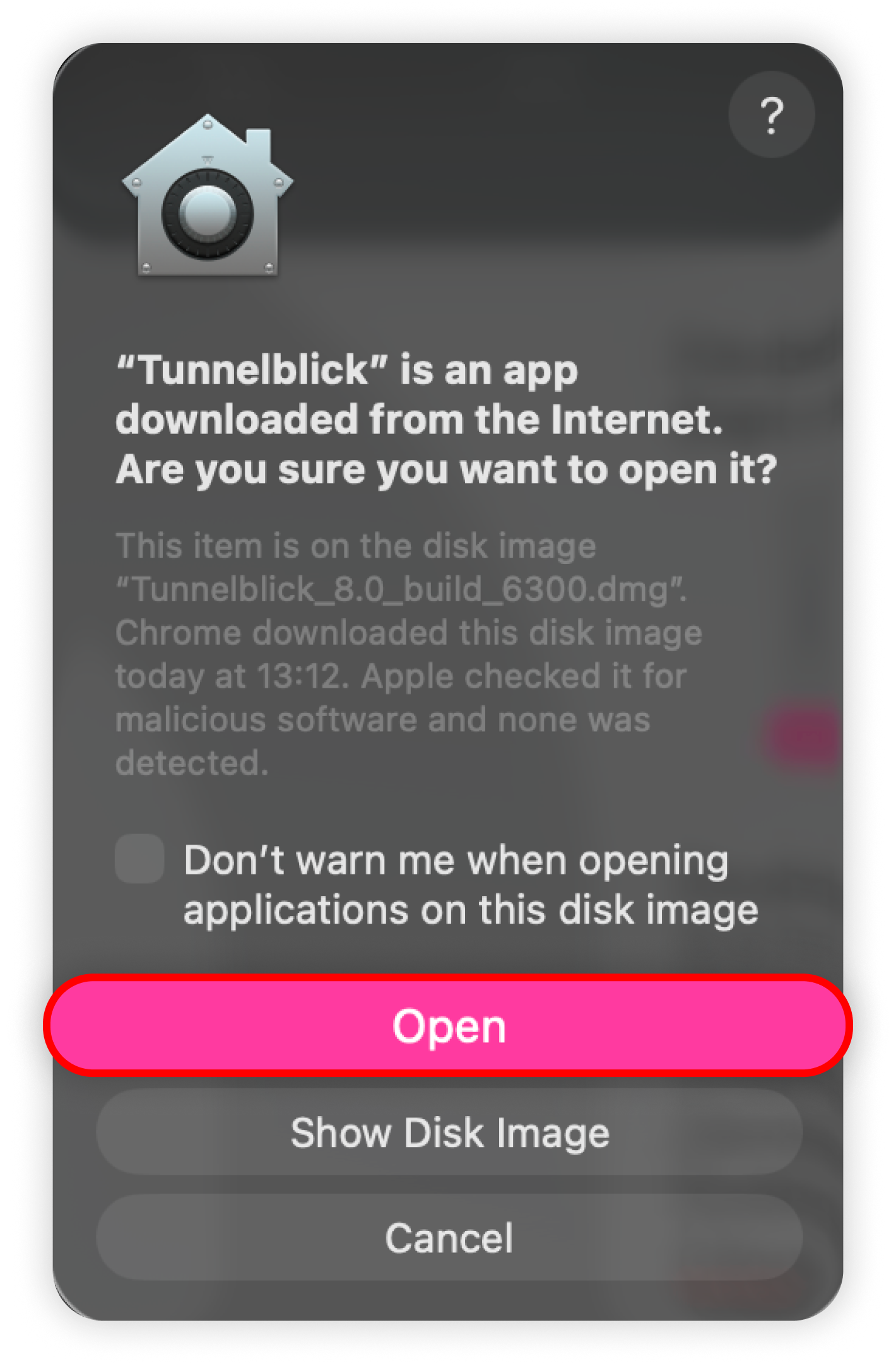Open the help question mark button
This screenshot has width=896, height=1364.
tap(771, 115)
